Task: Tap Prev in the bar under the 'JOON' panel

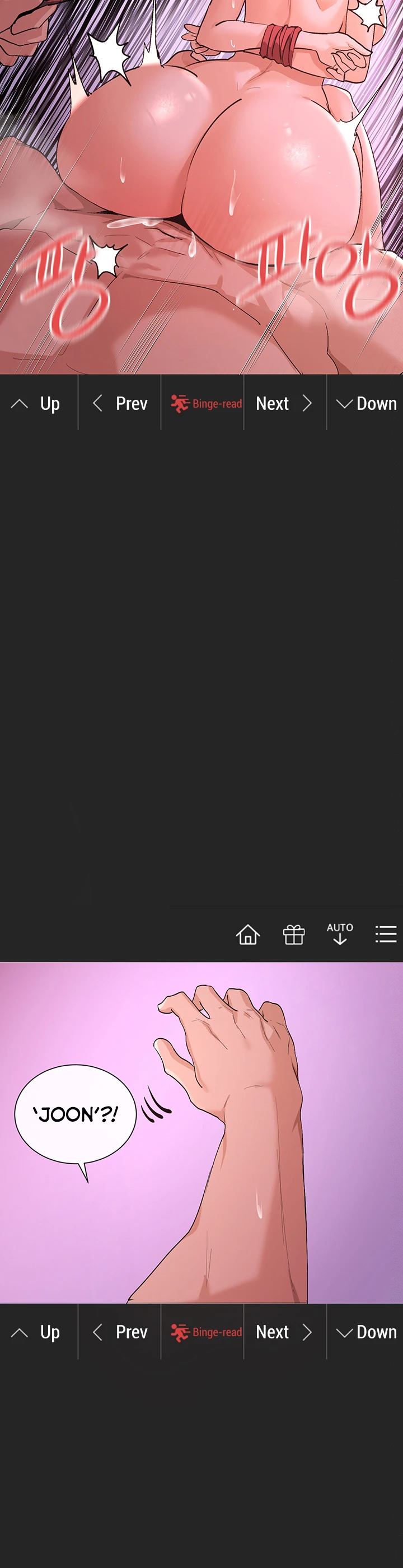Action: 120,1332
